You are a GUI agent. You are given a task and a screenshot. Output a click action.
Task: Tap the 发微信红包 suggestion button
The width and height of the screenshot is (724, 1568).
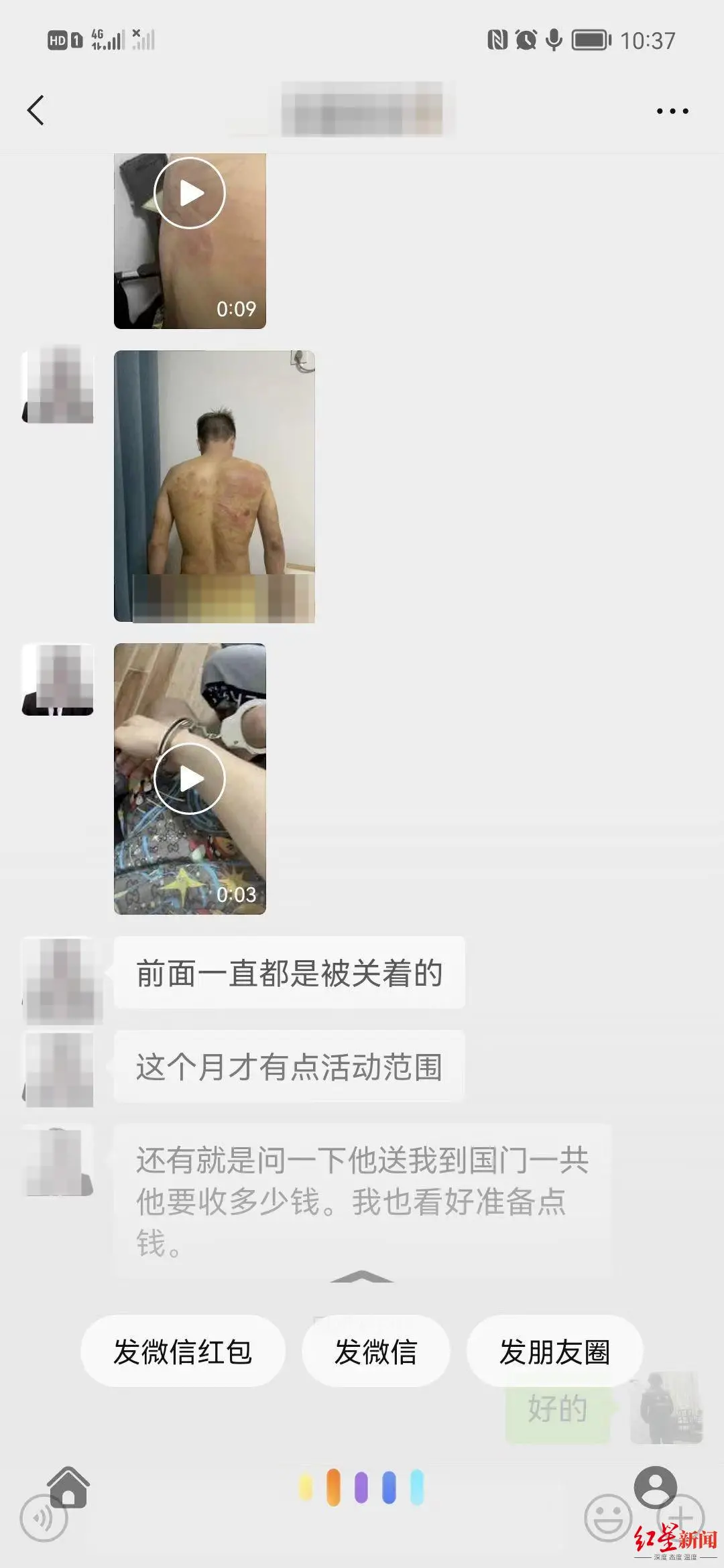tap(182, 1351)
